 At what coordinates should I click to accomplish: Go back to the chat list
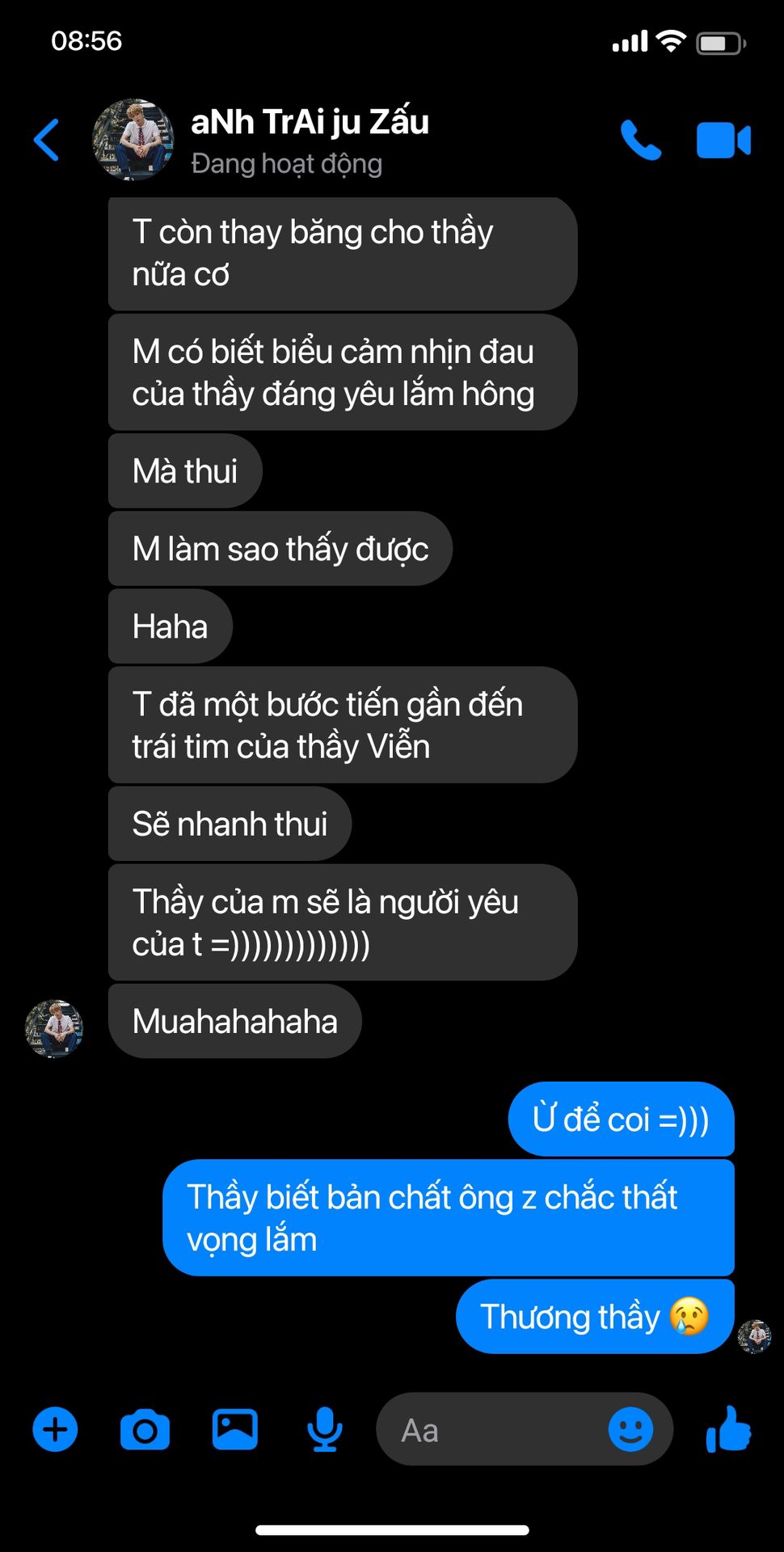click(x=46, y=140)
